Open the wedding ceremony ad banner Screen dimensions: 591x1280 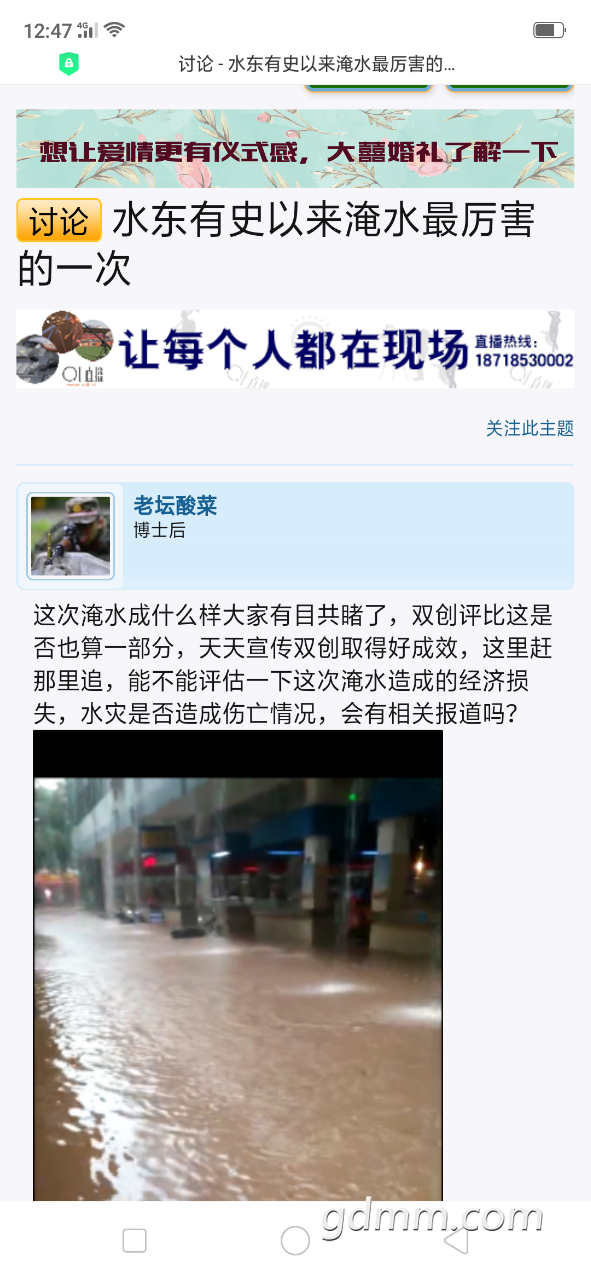coord(295,149)
